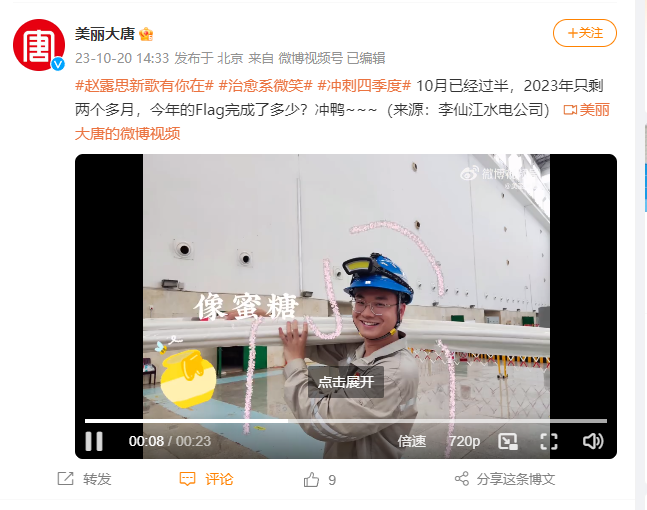Viewport: 647px width, 510px height.
Task: Open the #治愈系微笑# hashtag
Action: [x=266, y=86]
